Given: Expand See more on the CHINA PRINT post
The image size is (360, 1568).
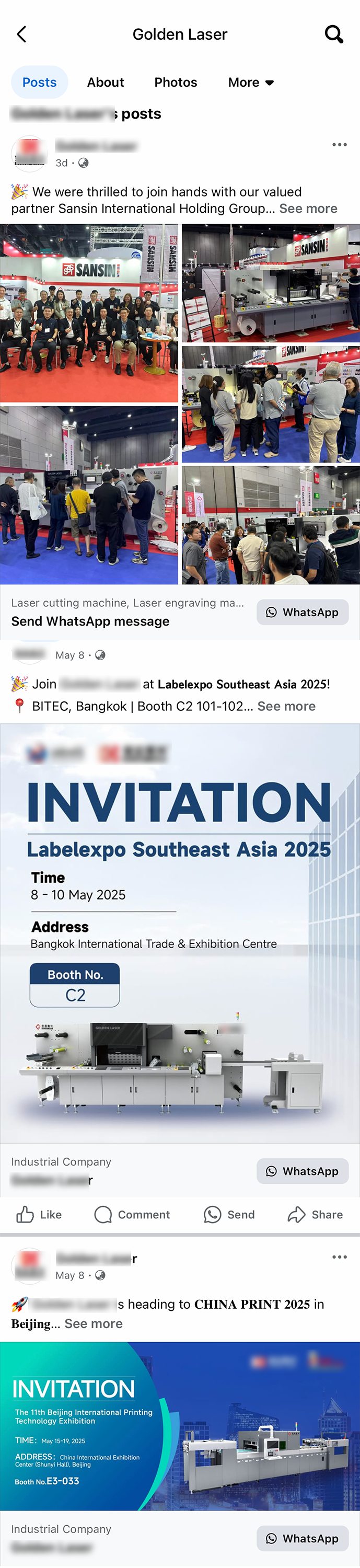Looking at the screenshot, I should click(x=93, y=1324).
